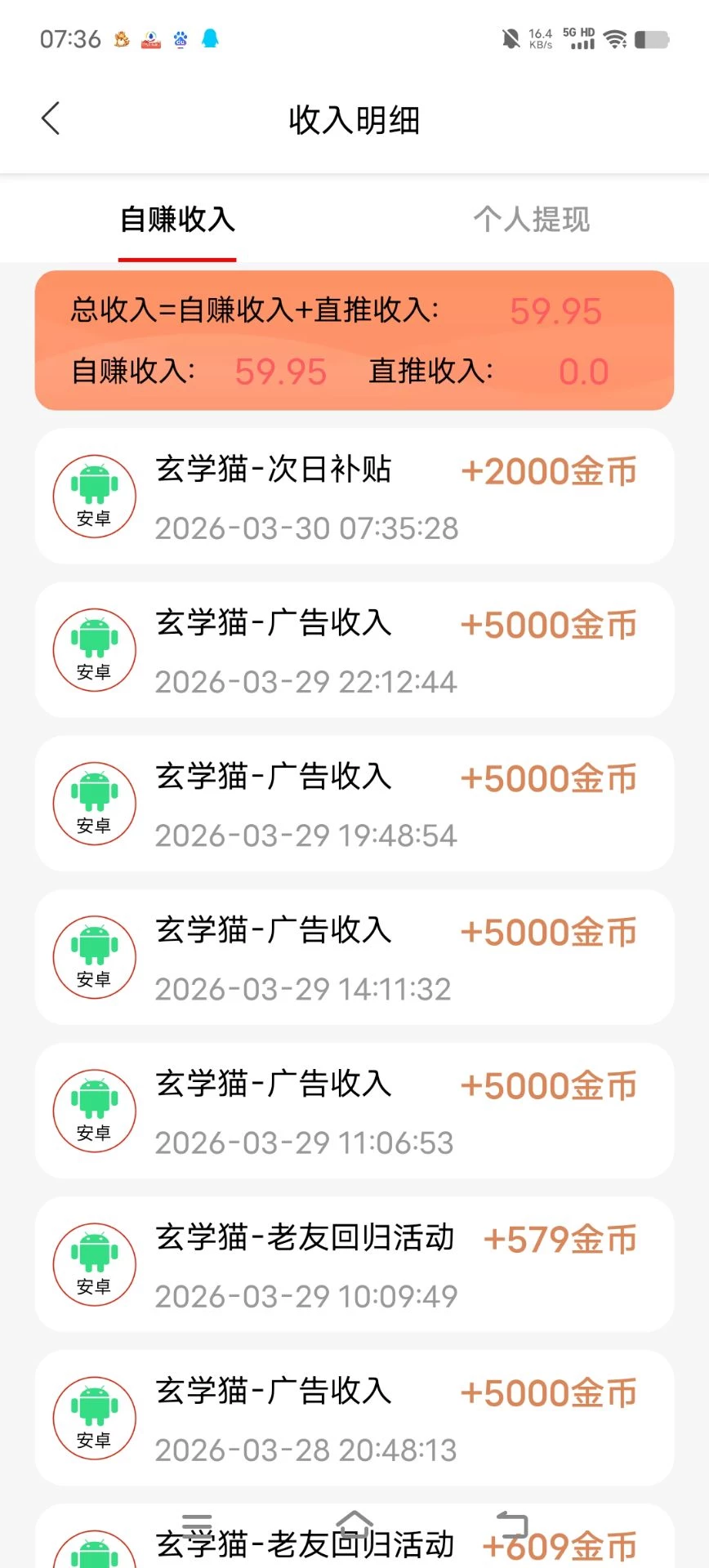The height and width of the screenshot is (1568, 709).
Task: Open the system recent apps view
Action: pyautogui.click(x=197, y=1524)
